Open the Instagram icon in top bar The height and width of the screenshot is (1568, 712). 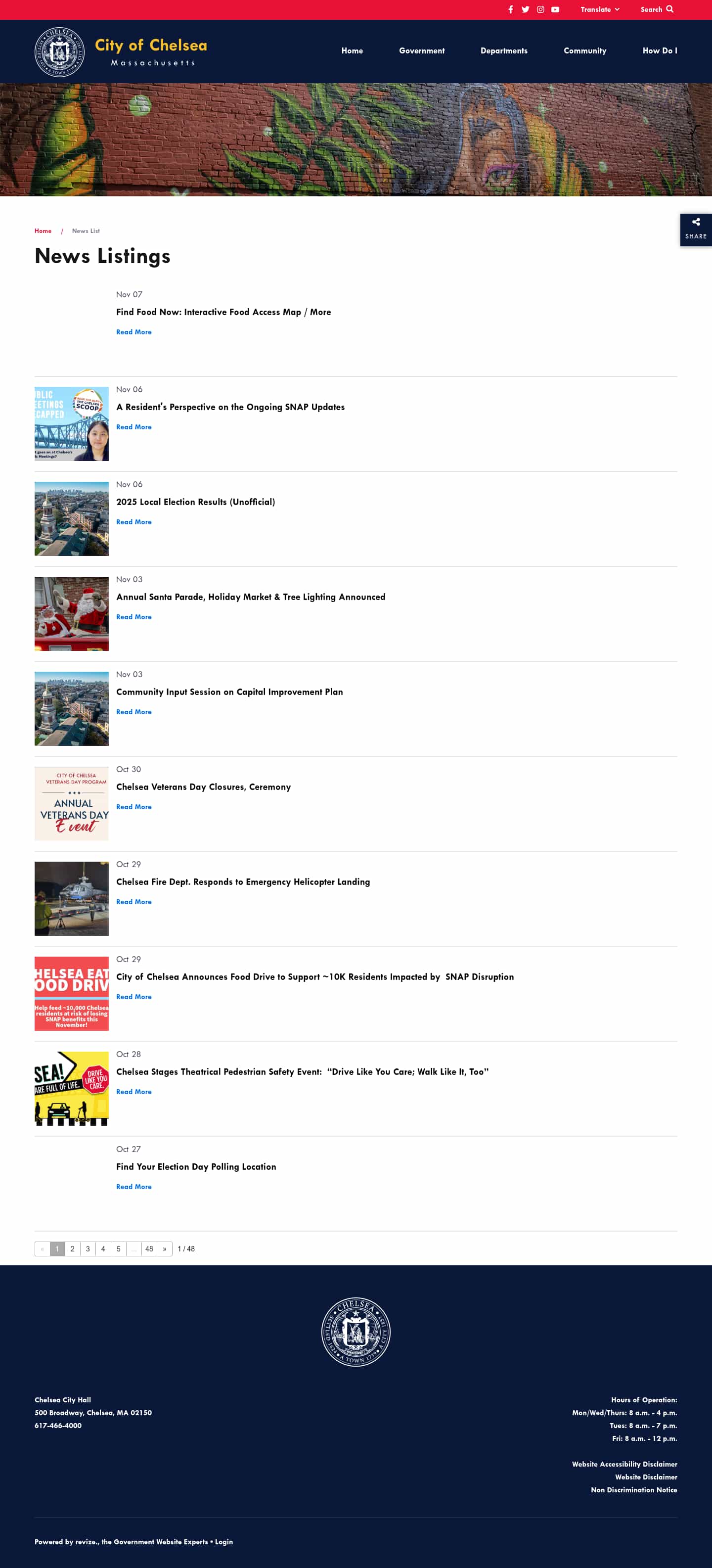tap(540, 9)
